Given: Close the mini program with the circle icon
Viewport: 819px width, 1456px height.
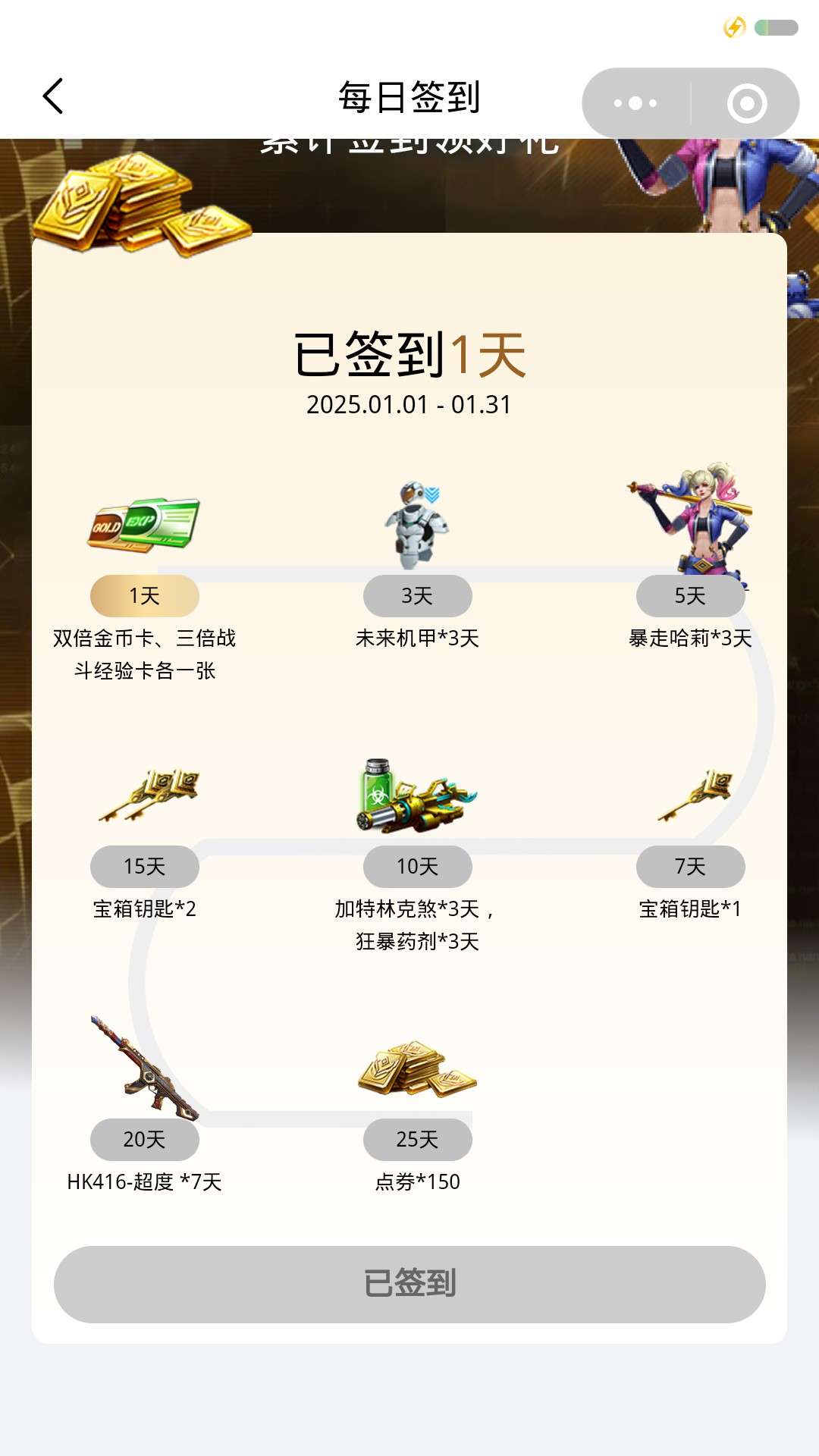Looking at the screenshot, I should [x=746, y=103].
